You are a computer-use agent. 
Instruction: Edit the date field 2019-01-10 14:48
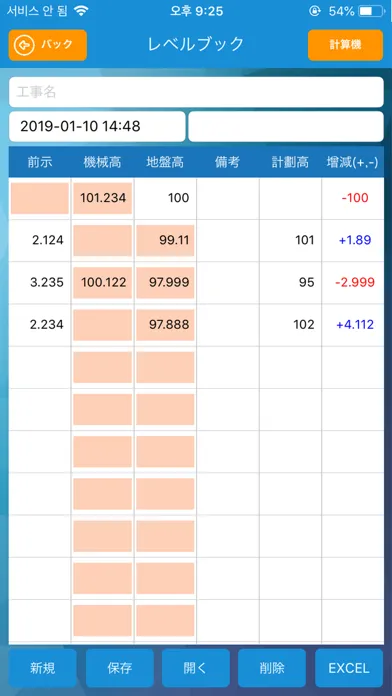97,127
